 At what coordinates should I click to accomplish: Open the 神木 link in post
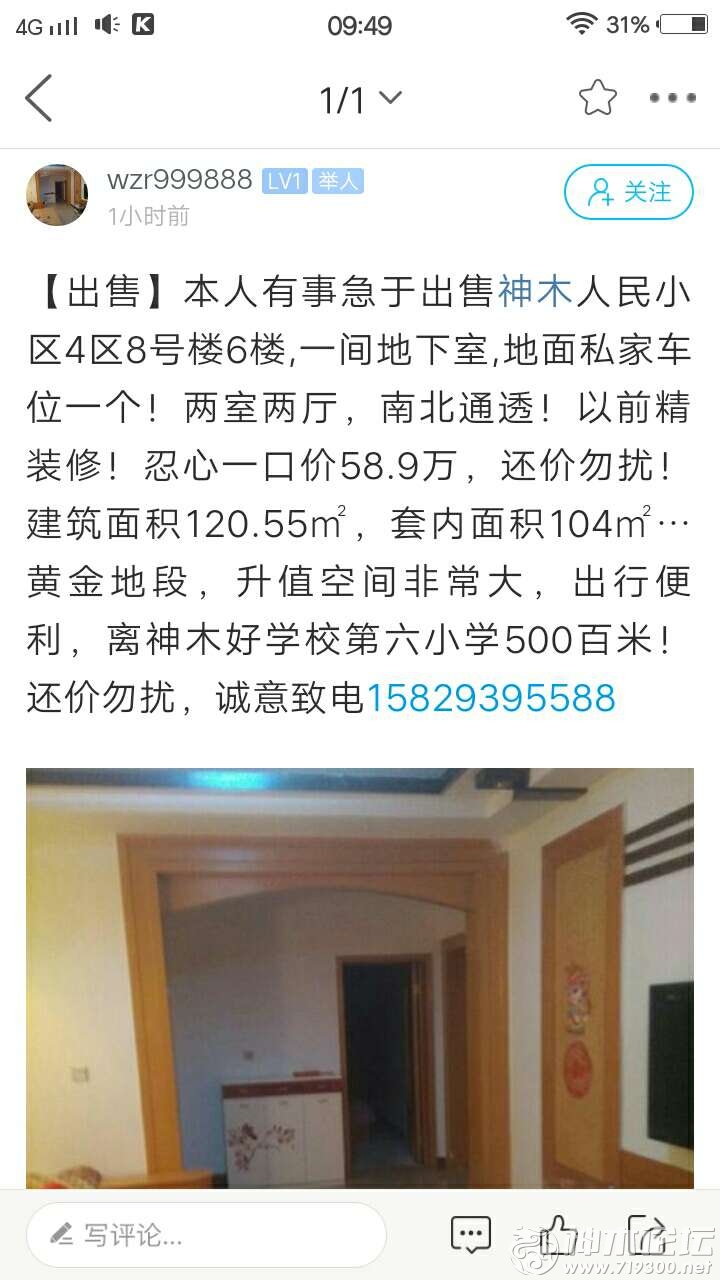(534, 292)
